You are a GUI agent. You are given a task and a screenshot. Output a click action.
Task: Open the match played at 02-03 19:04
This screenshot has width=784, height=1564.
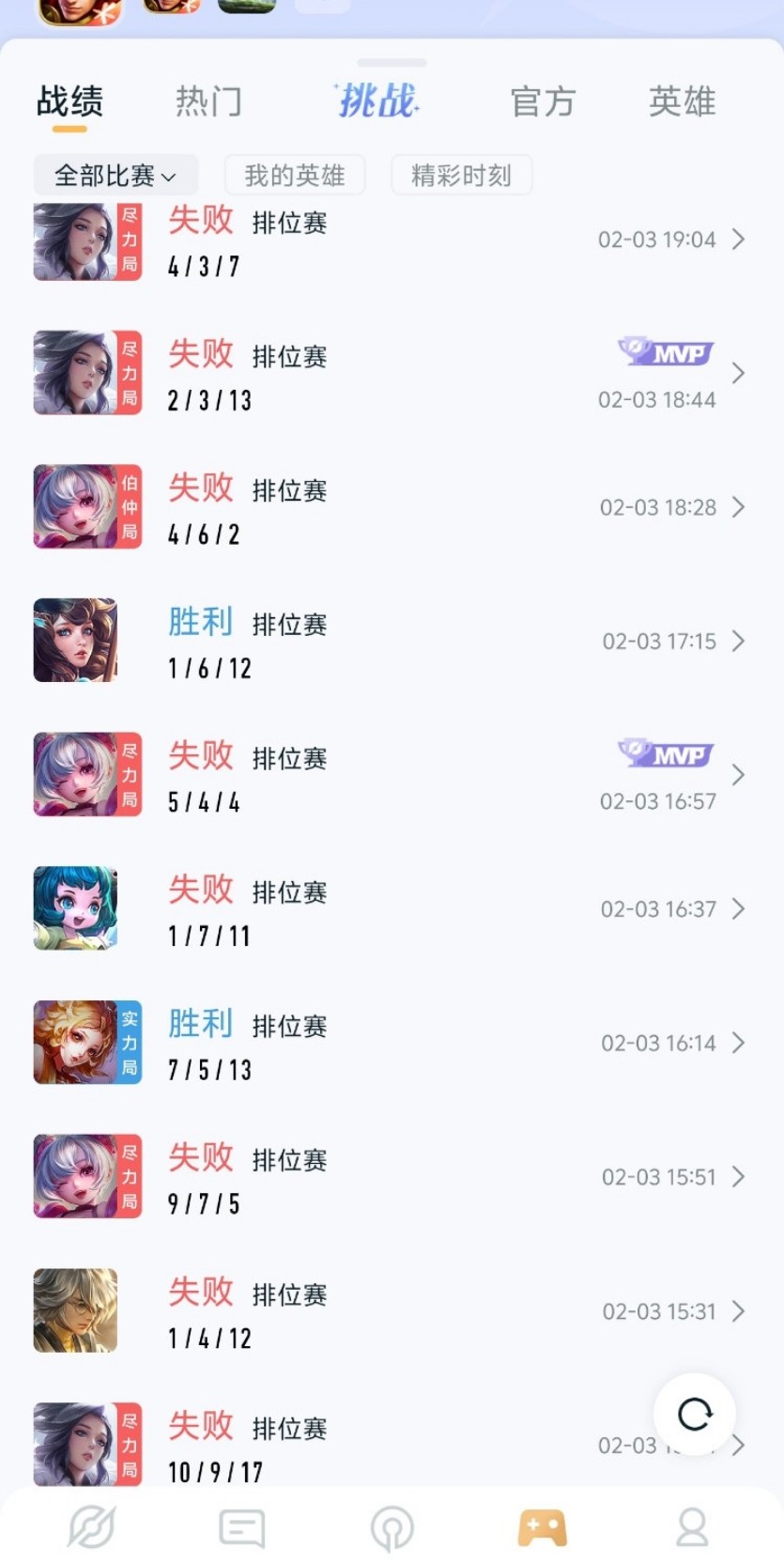pos(392,240)
